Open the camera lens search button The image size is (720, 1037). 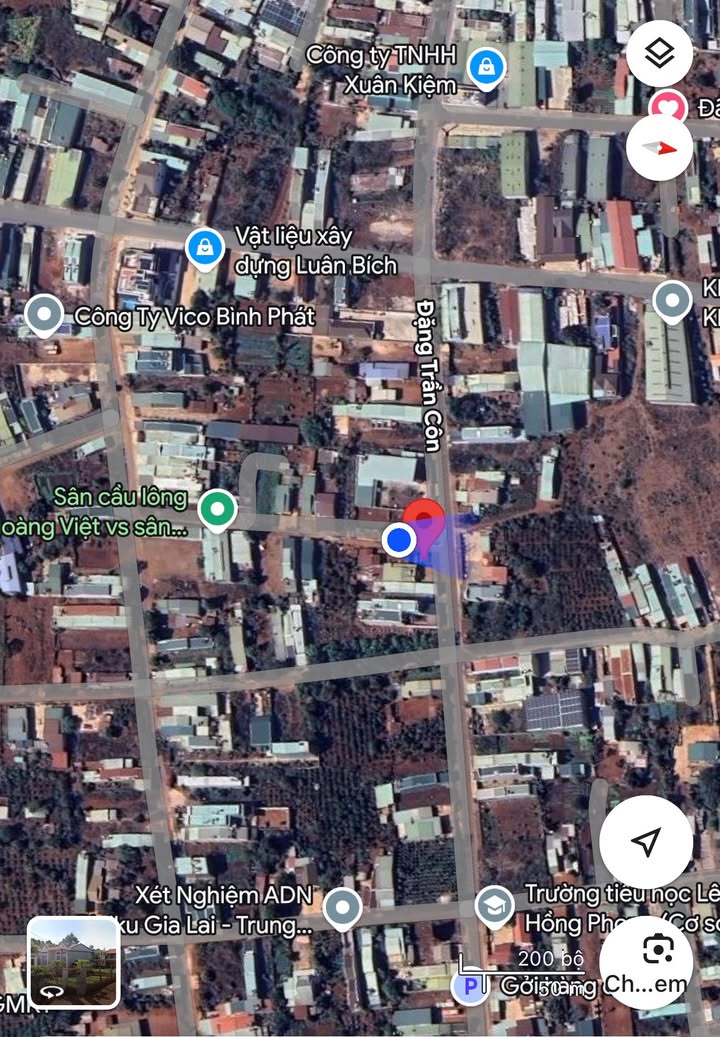(659, 959)
